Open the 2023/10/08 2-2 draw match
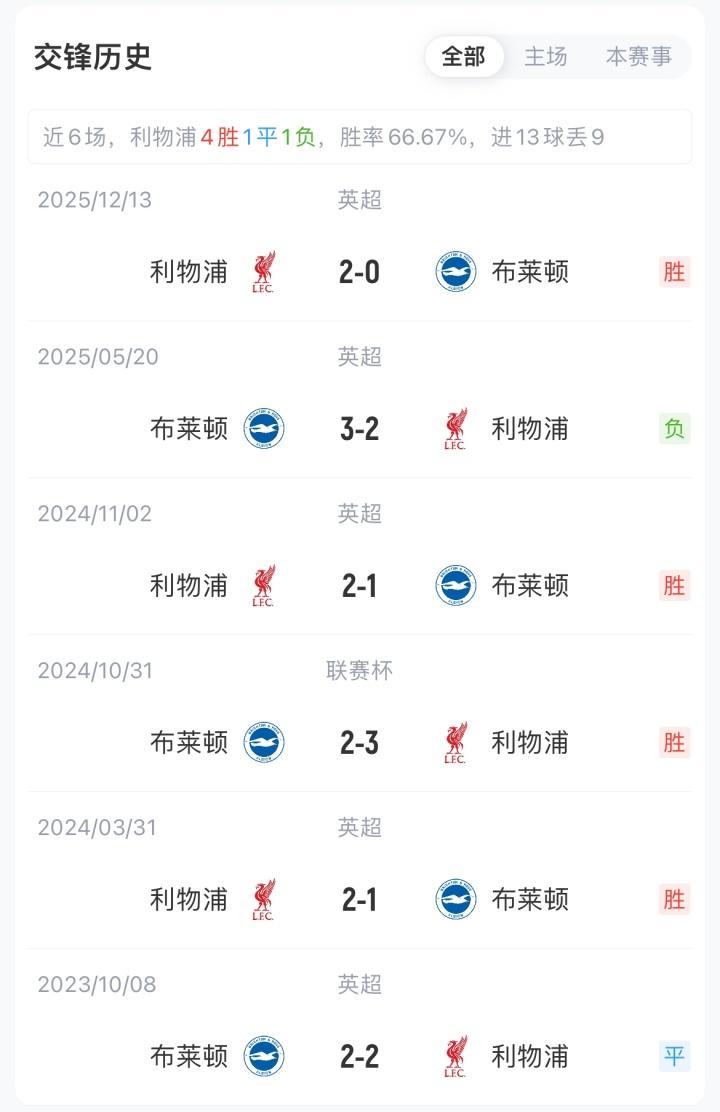Viewport: 720px width, 1112px height. pyautogui.click(x=359, y=1056)
